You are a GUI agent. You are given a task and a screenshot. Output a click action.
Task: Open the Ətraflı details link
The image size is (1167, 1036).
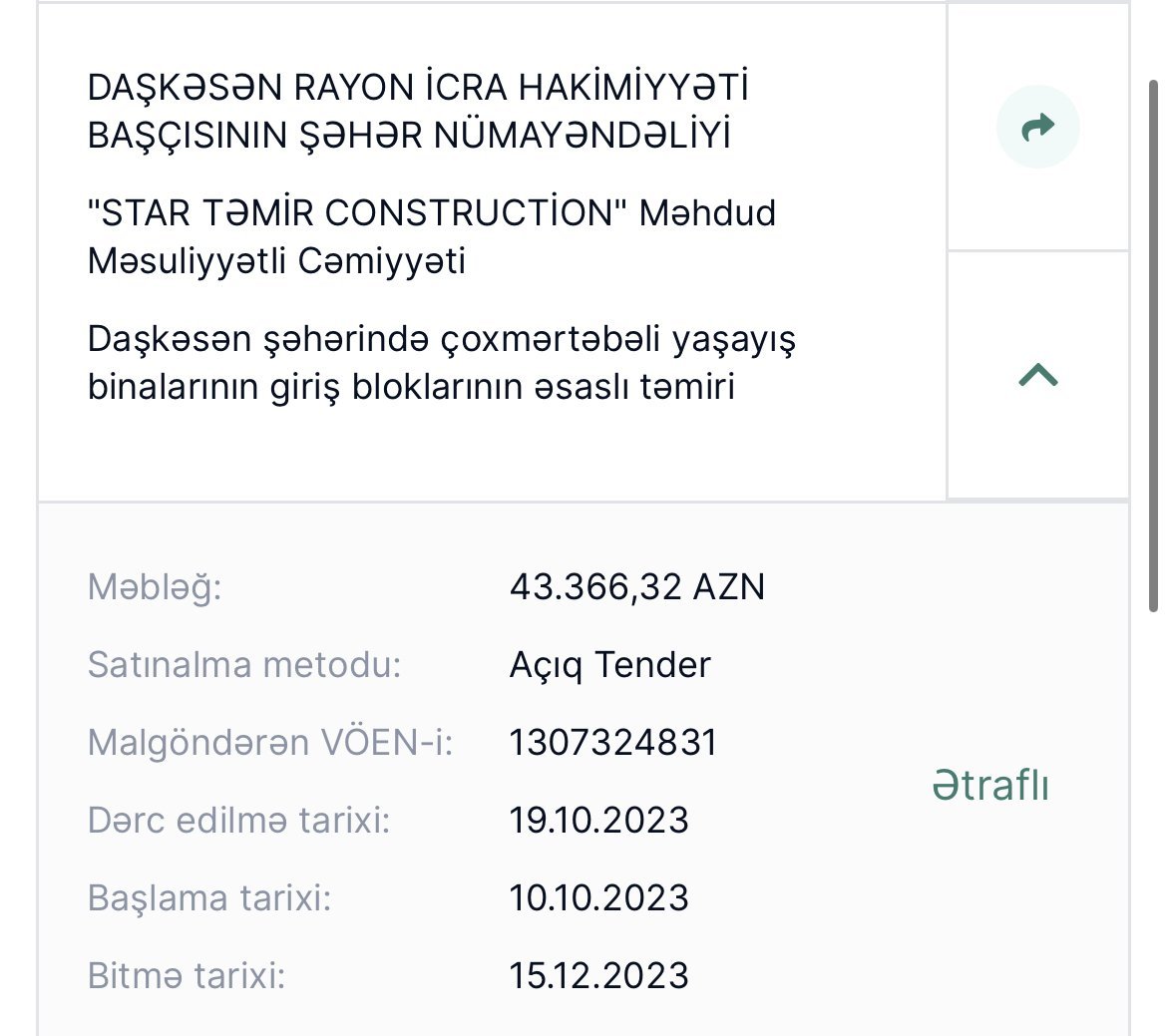pyautogui.click(x=989, y=785)
